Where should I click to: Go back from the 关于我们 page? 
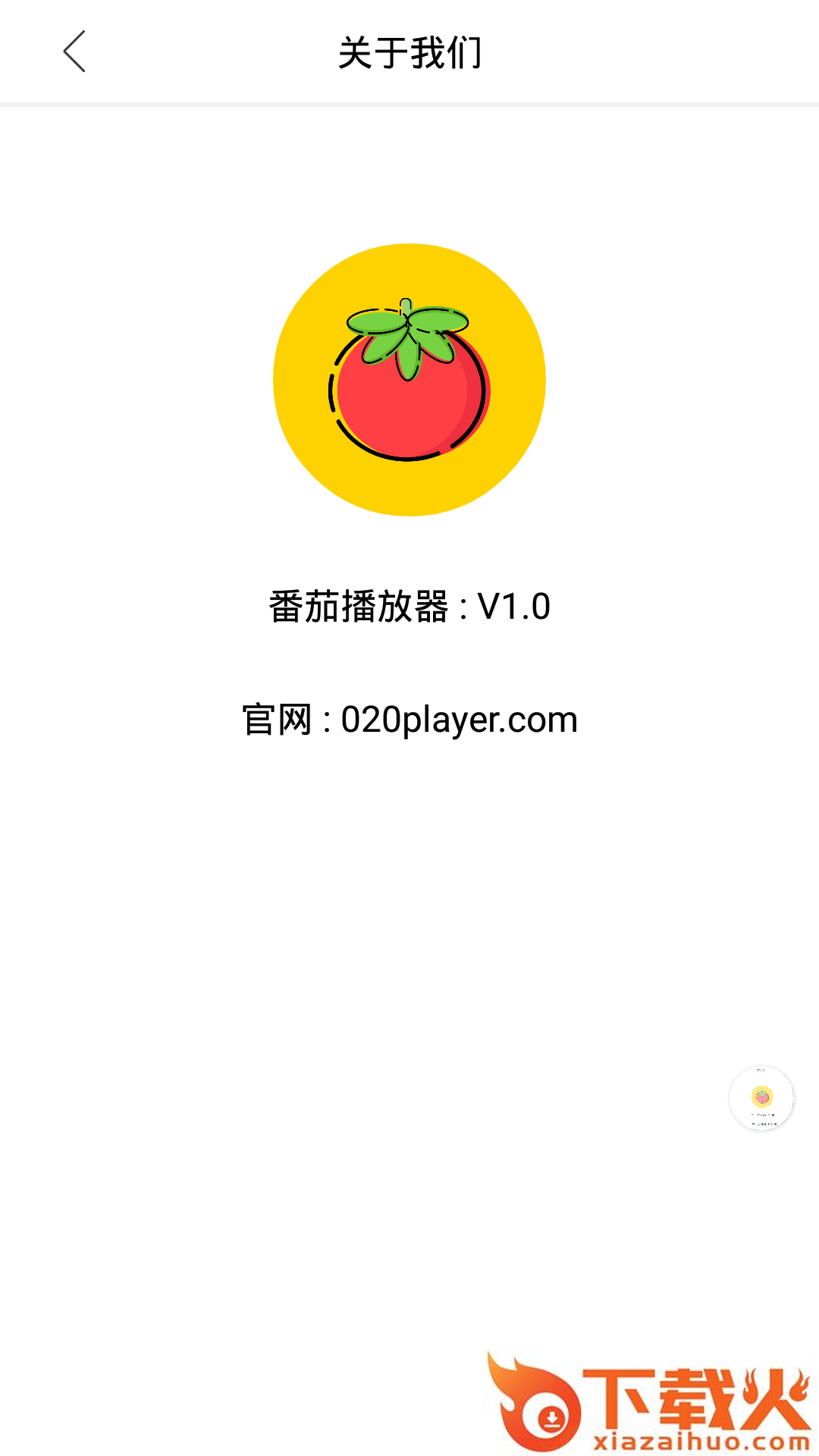click(74, 52)
